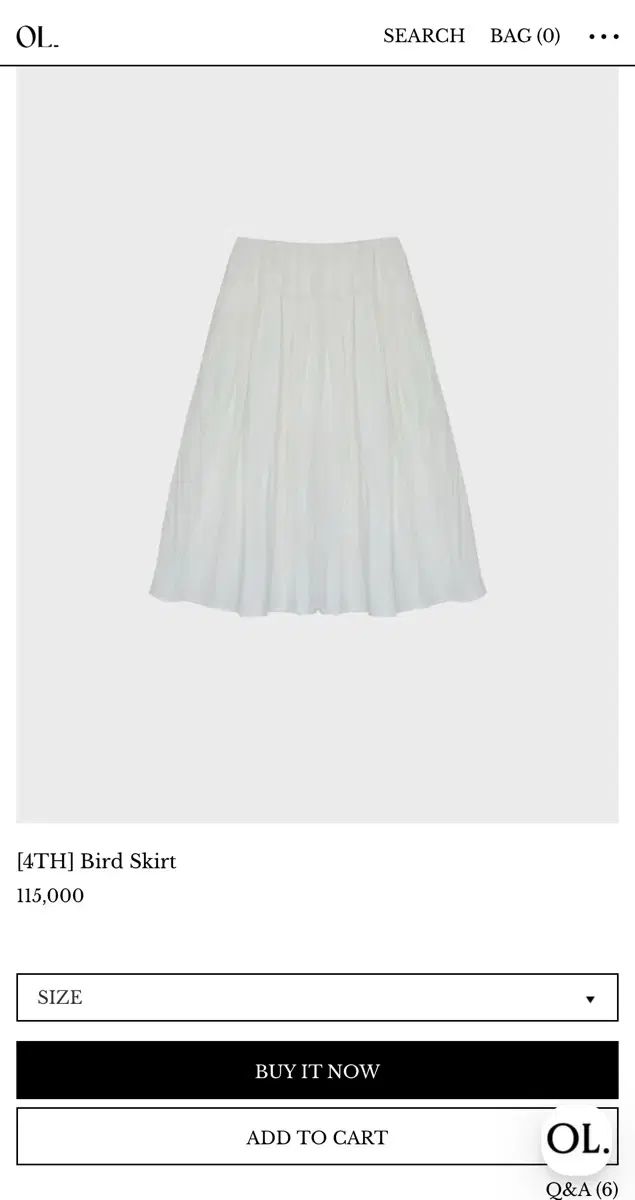Open the OL. home logo
The height and width of the screenshot is (1200, 635).
tap(37, 37)
